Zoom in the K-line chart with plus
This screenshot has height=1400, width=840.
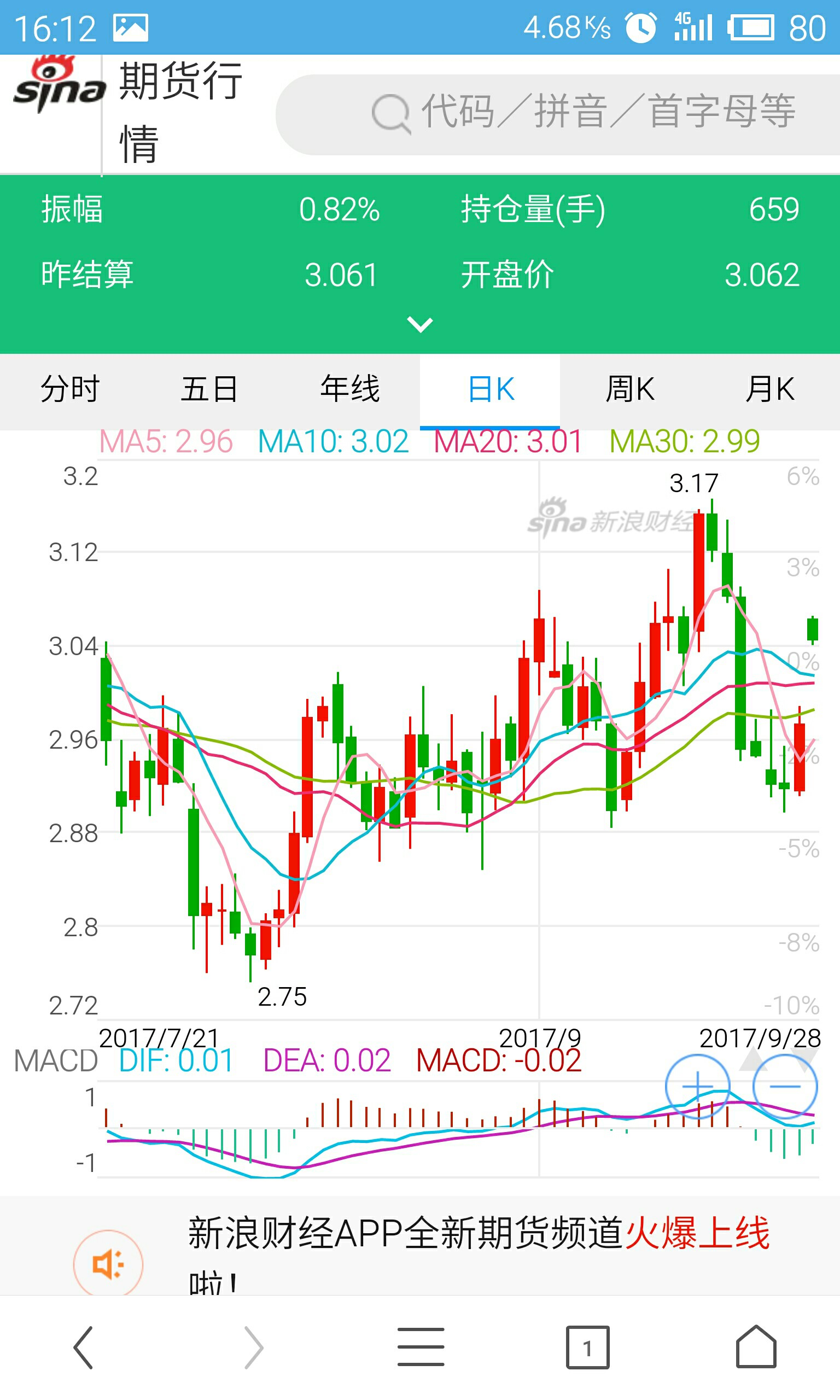(x=697, y=1087)
